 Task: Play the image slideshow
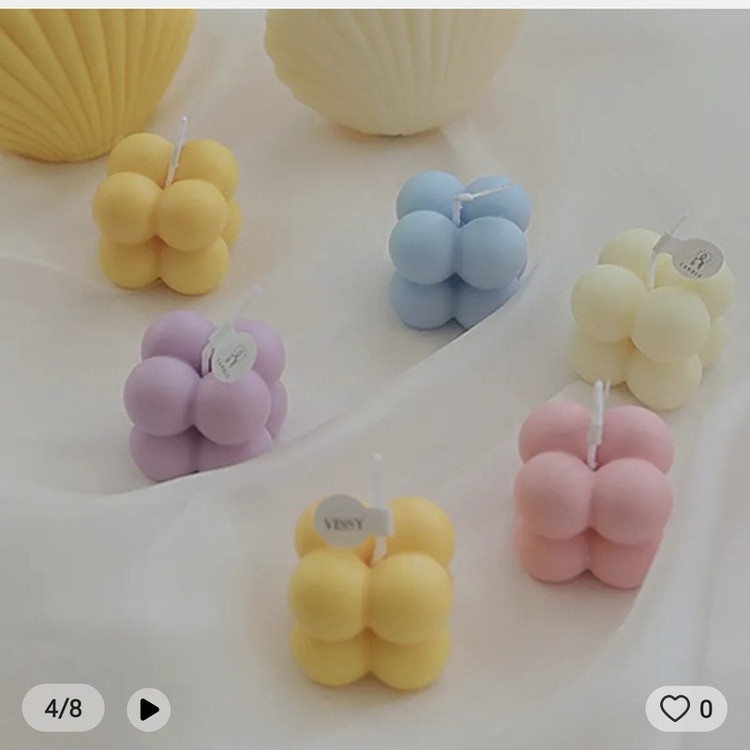coord(148,709)
